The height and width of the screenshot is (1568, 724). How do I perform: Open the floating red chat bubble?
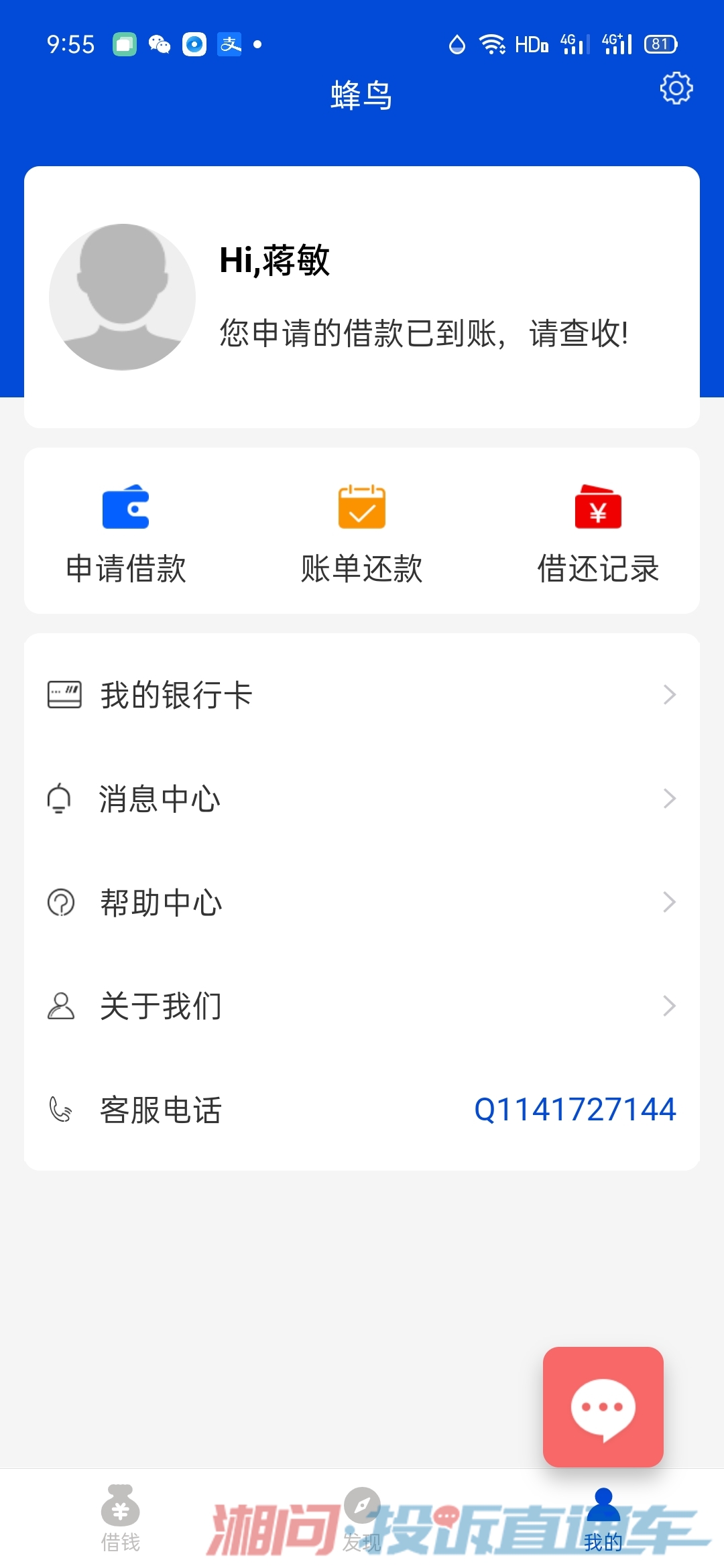(602, 1407)
